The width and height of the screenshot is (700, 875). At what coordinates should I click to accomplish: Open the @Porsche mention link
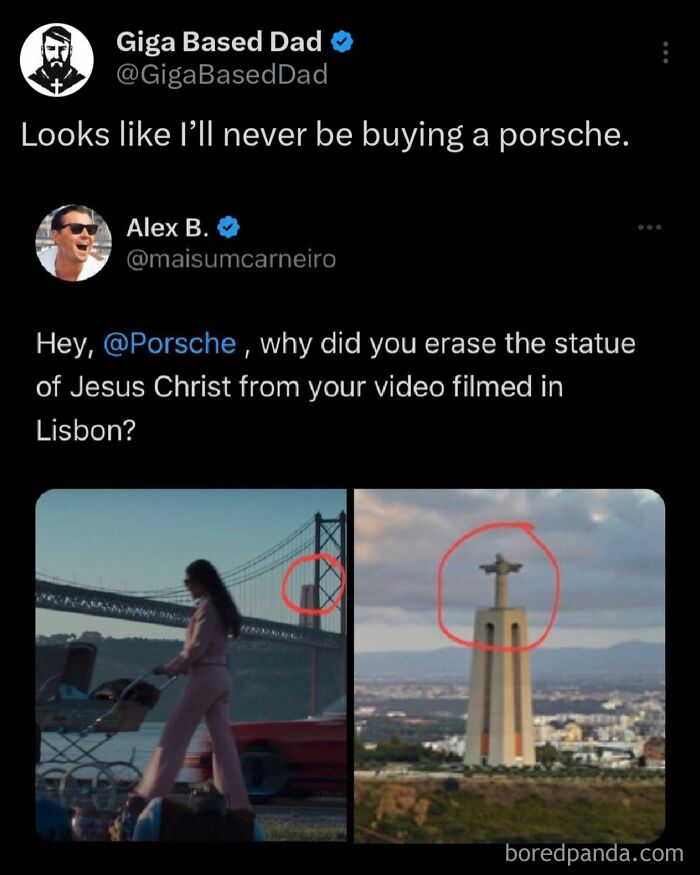170,344
